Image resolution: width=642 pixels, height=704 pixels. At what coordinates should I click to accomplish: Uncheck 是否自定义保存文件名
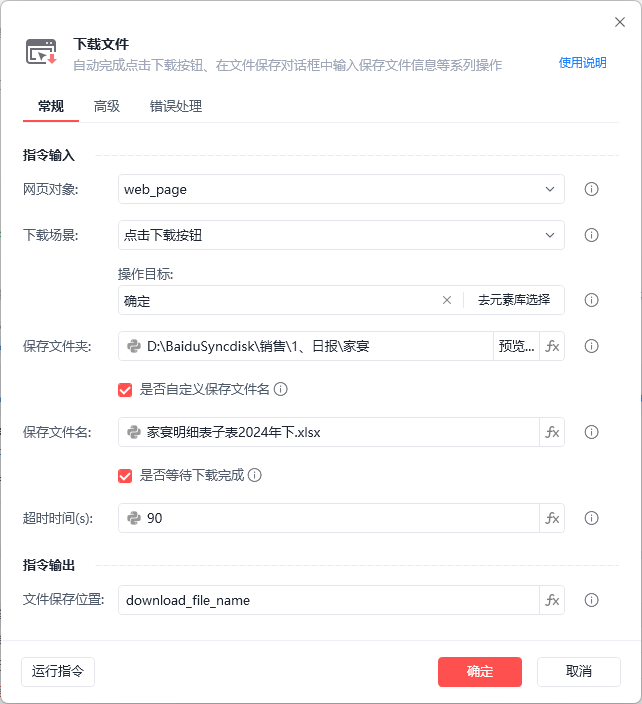[125, 389]
